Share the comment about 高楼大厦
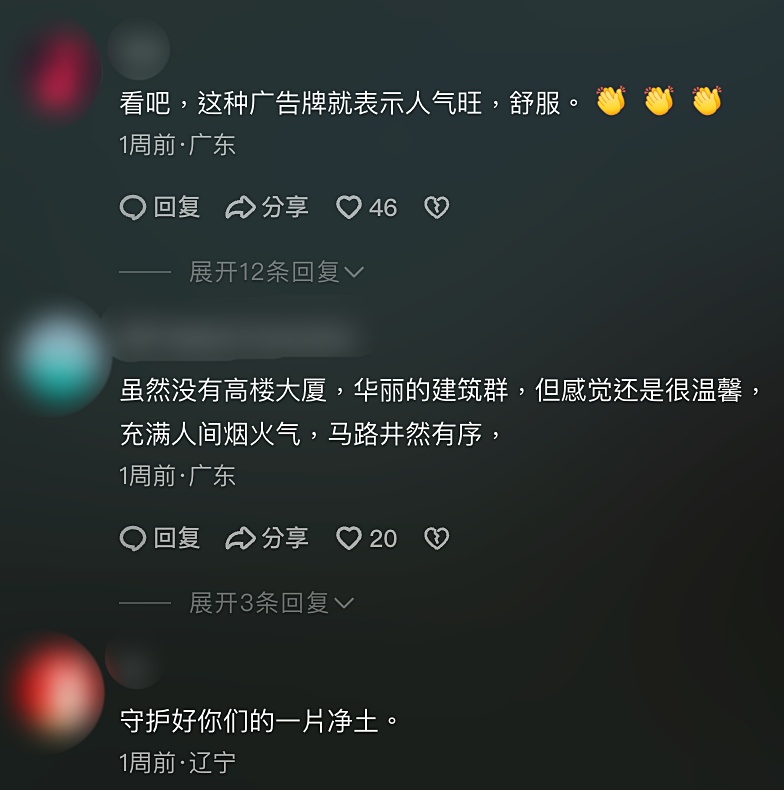The image size is (784, 790). pos(266,538)
